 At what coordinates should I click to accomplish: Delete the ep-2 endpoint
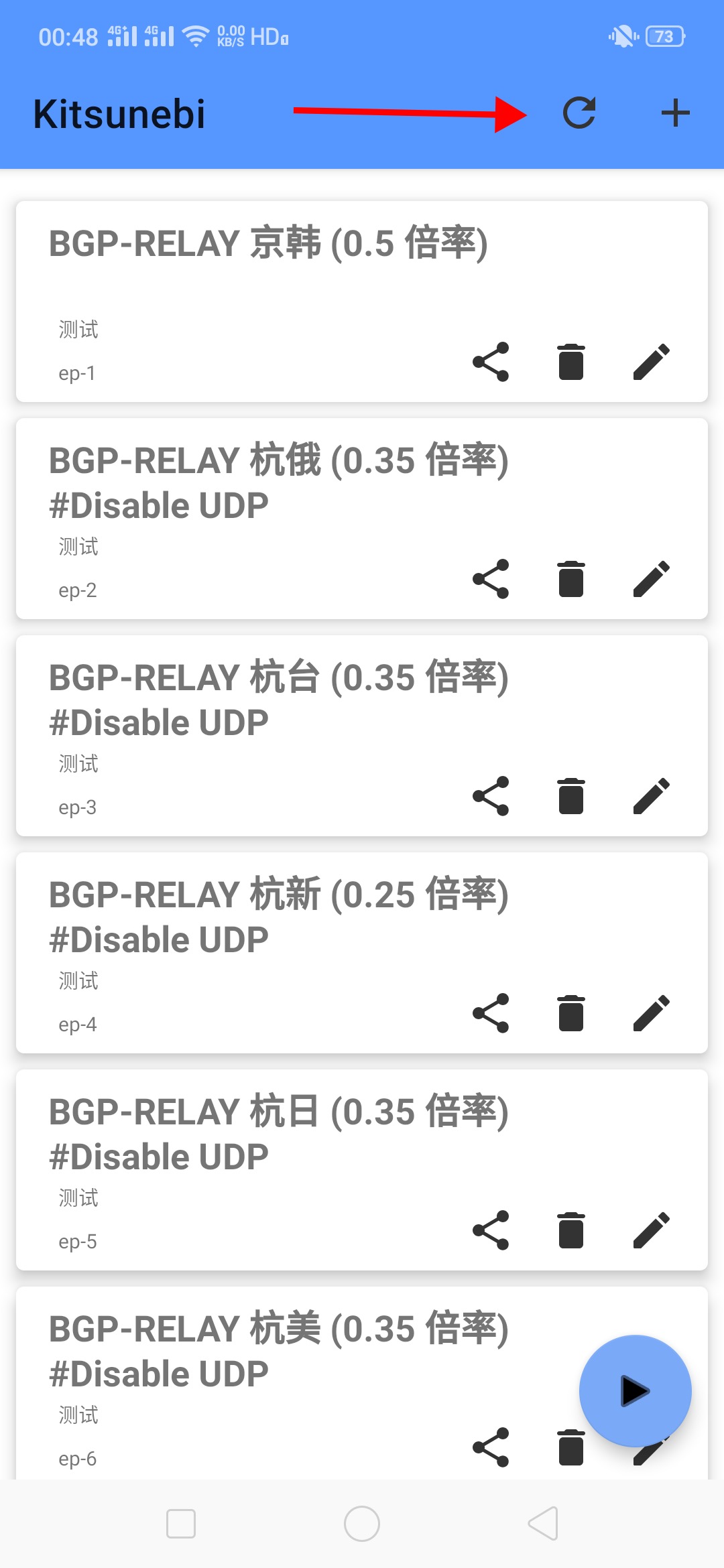pos(571,579)
